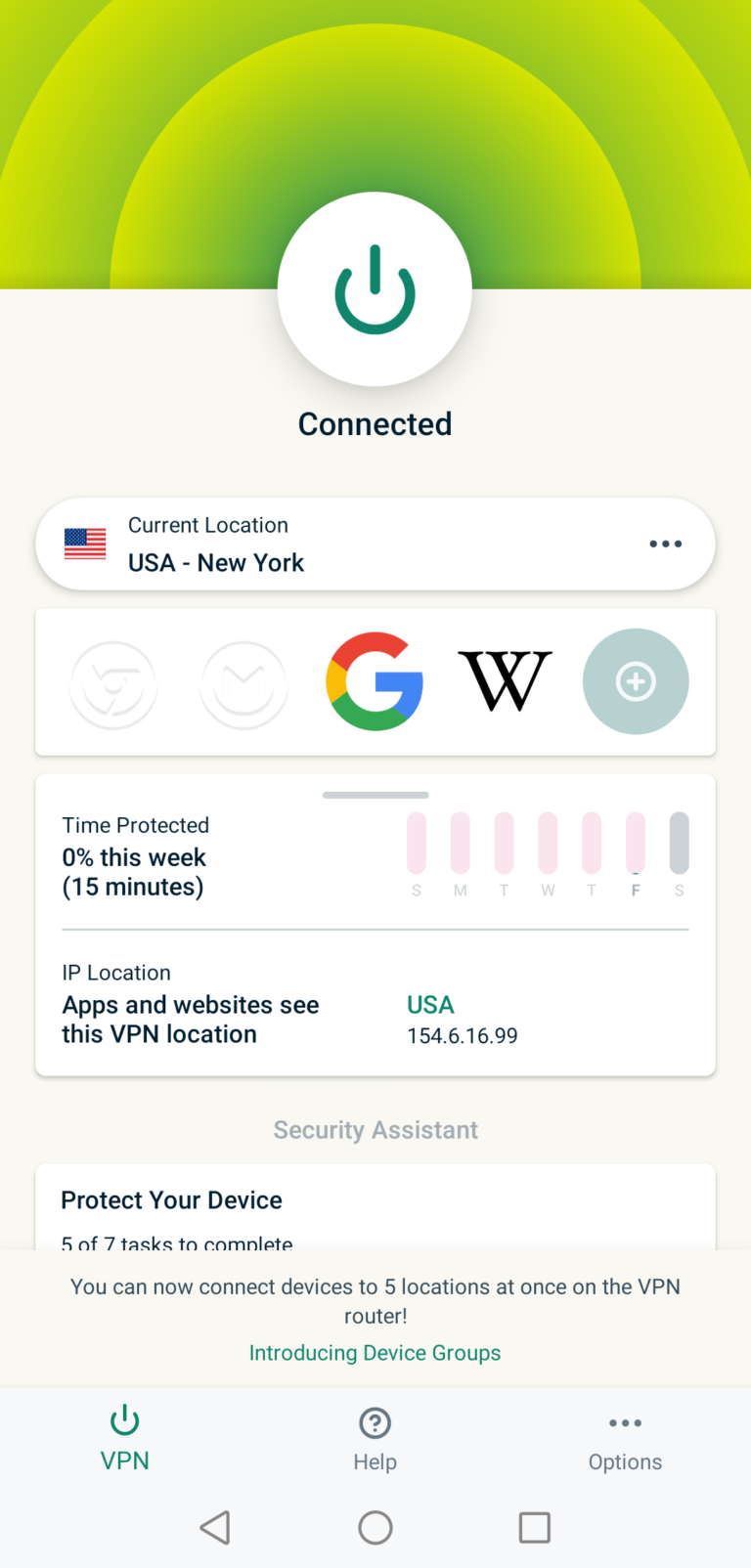
Task: Open the VPN power button
Action: click(x=375, y=288)
